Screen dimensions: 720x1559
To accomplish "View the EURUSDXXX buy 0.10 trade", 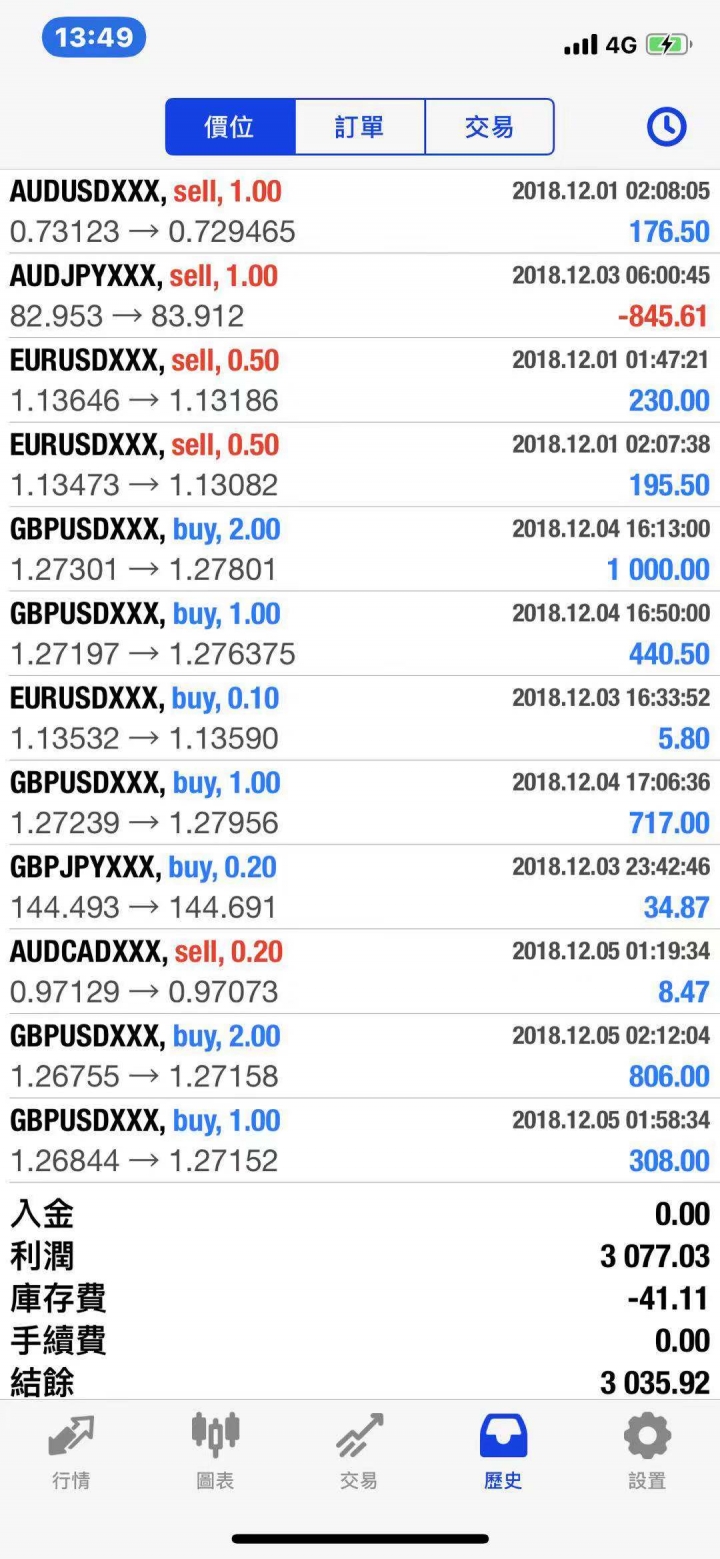I will click(360, 718).
